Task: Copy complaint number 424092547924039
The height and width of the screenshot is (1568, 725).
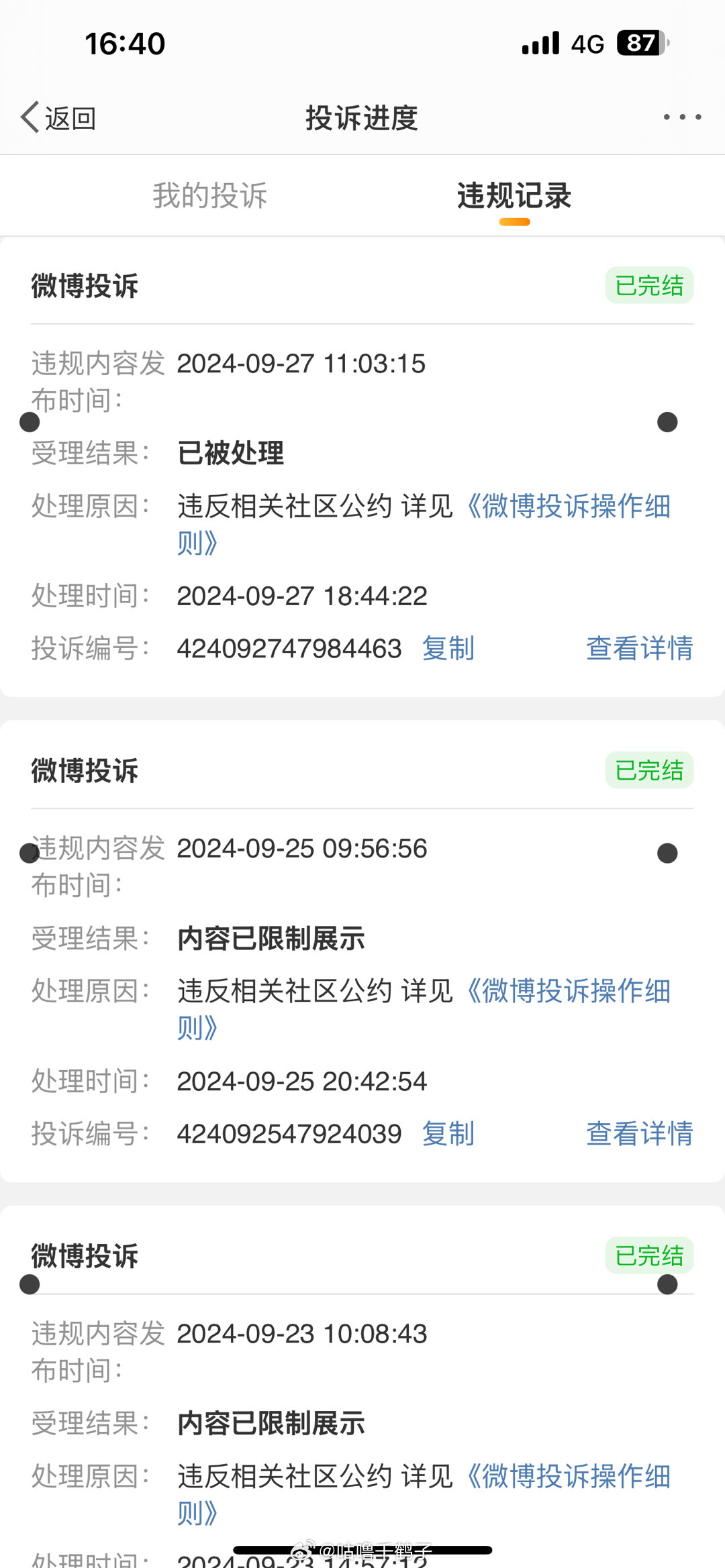Action: [x=448, y=1134]
